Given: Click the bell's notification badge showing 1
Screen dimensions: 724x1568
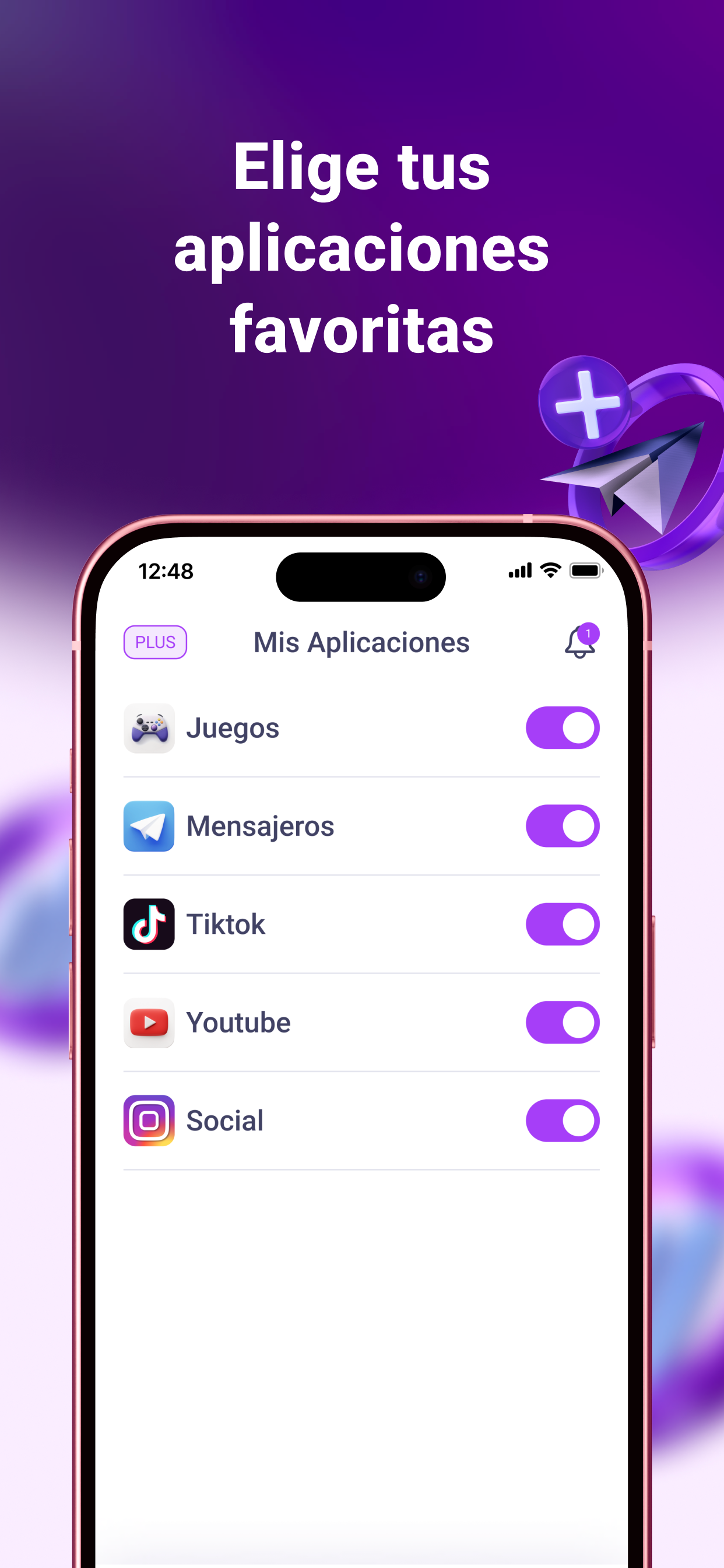Looking at the screenshot, I should [x=589, y=633].
